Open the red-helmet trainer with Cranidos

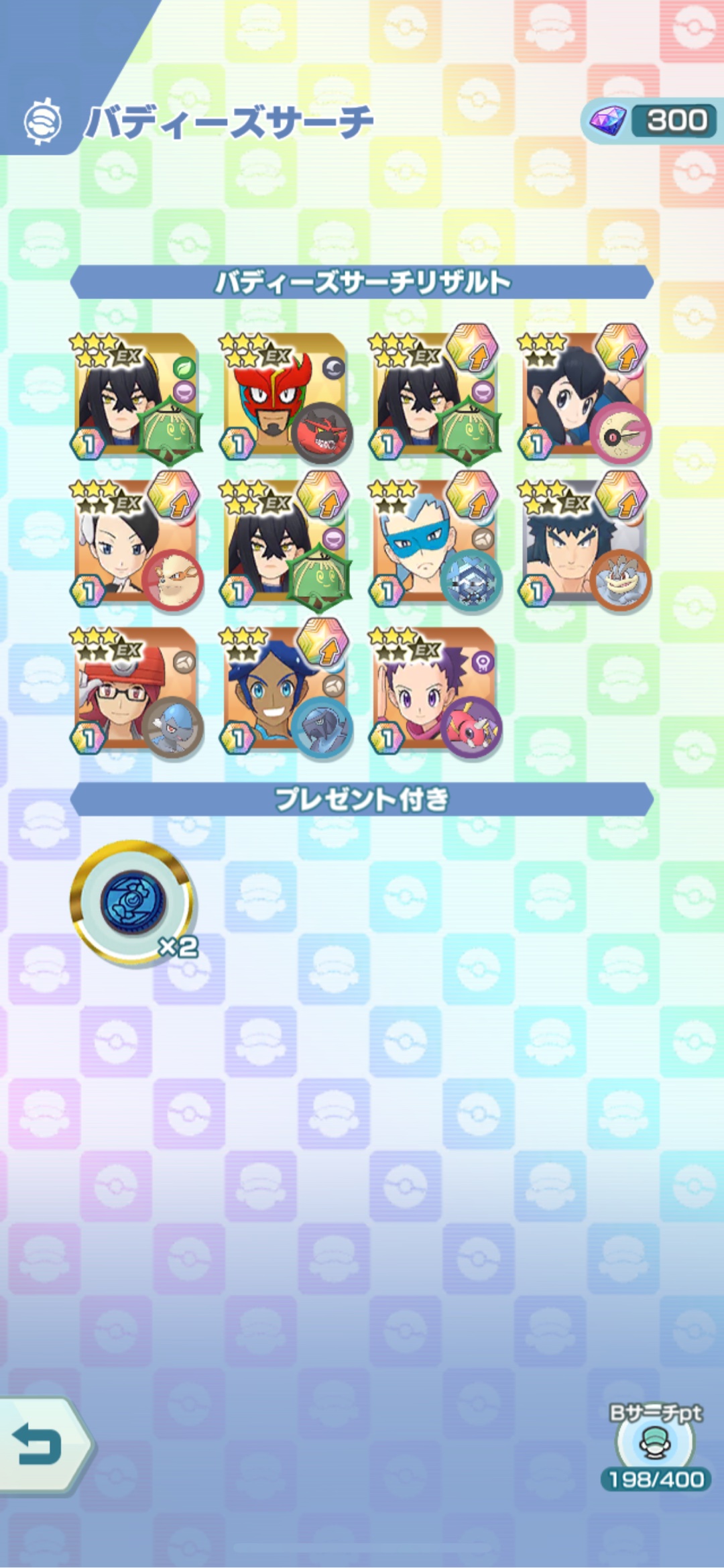(137, 691)
